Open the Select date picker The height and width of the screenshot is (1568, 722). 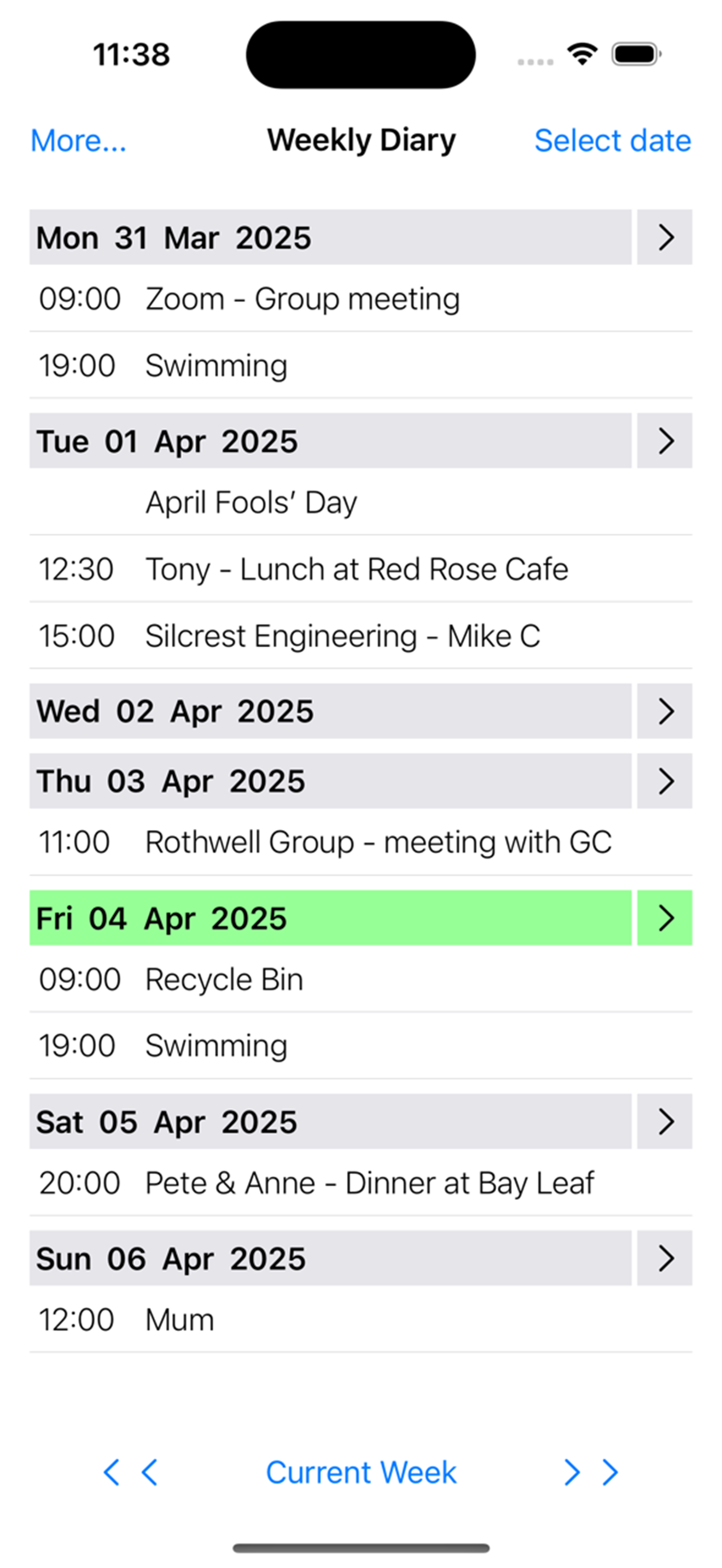[612, 141]
